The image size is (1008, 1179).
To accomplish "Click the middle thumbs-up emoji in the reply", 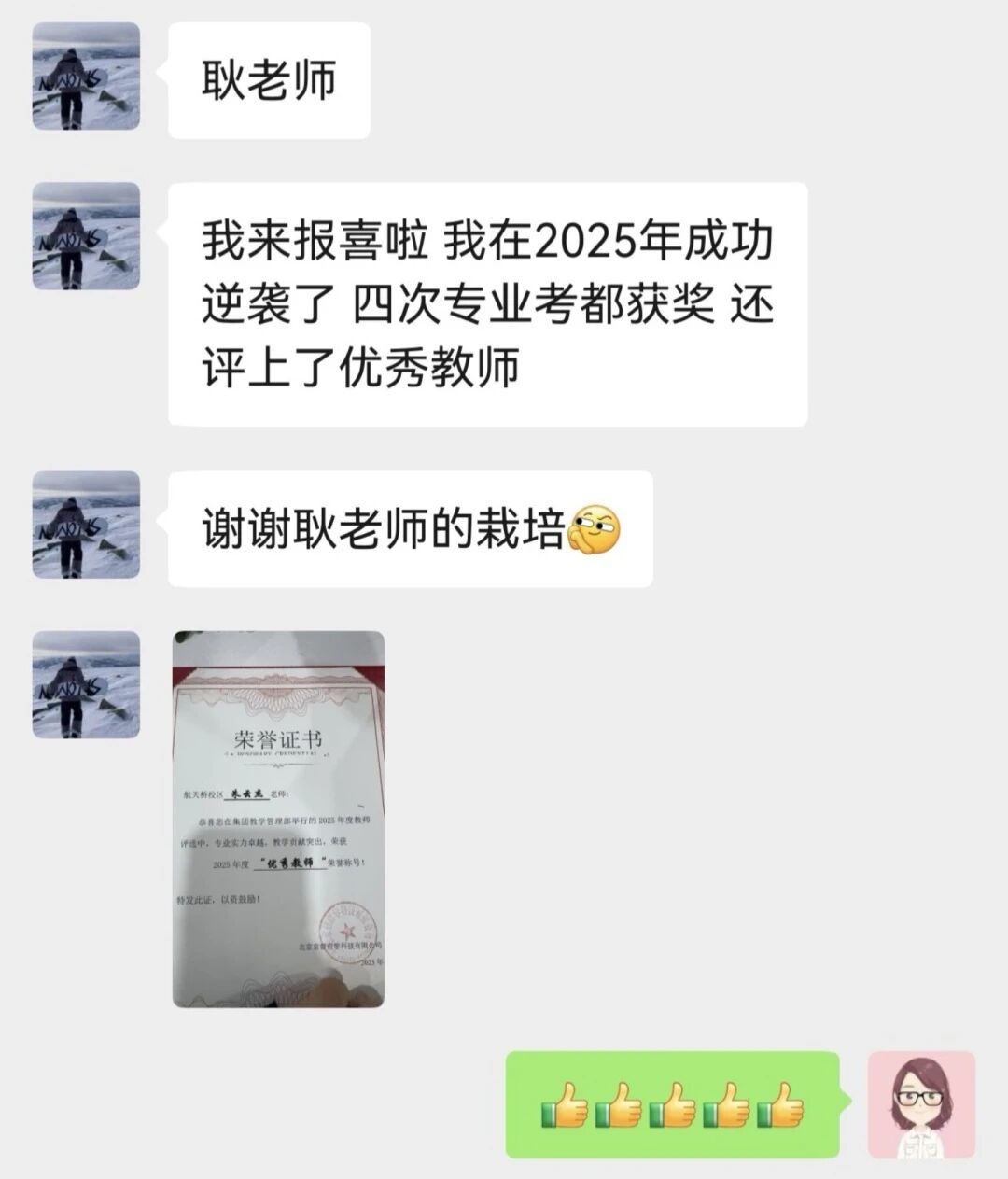I will 672,1106.
